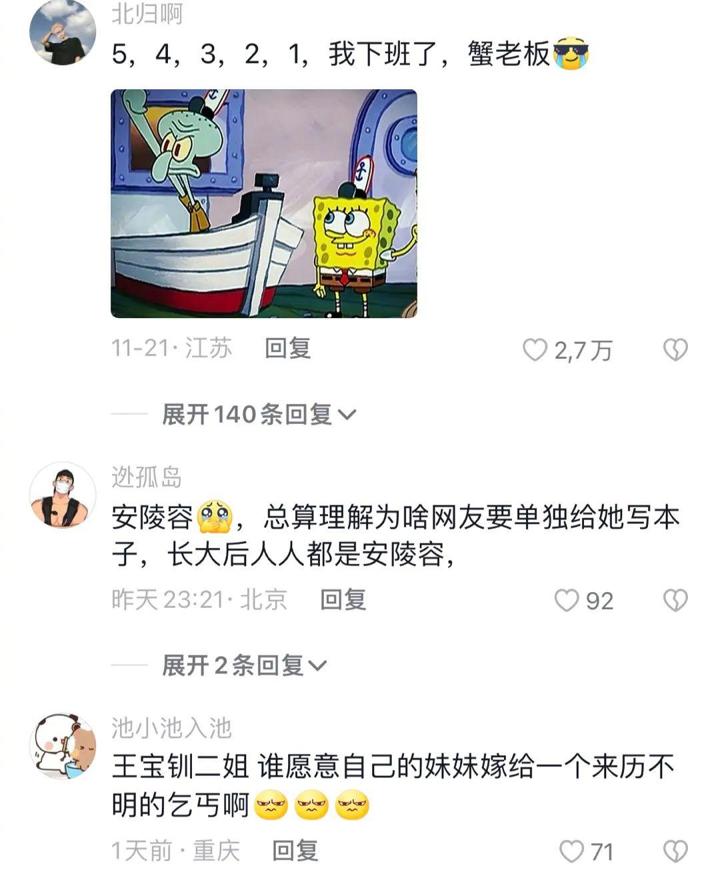720x876 pixels.
Task: Expand 140 replies under 北归啊's comment
Action: [x=259, y=414]
